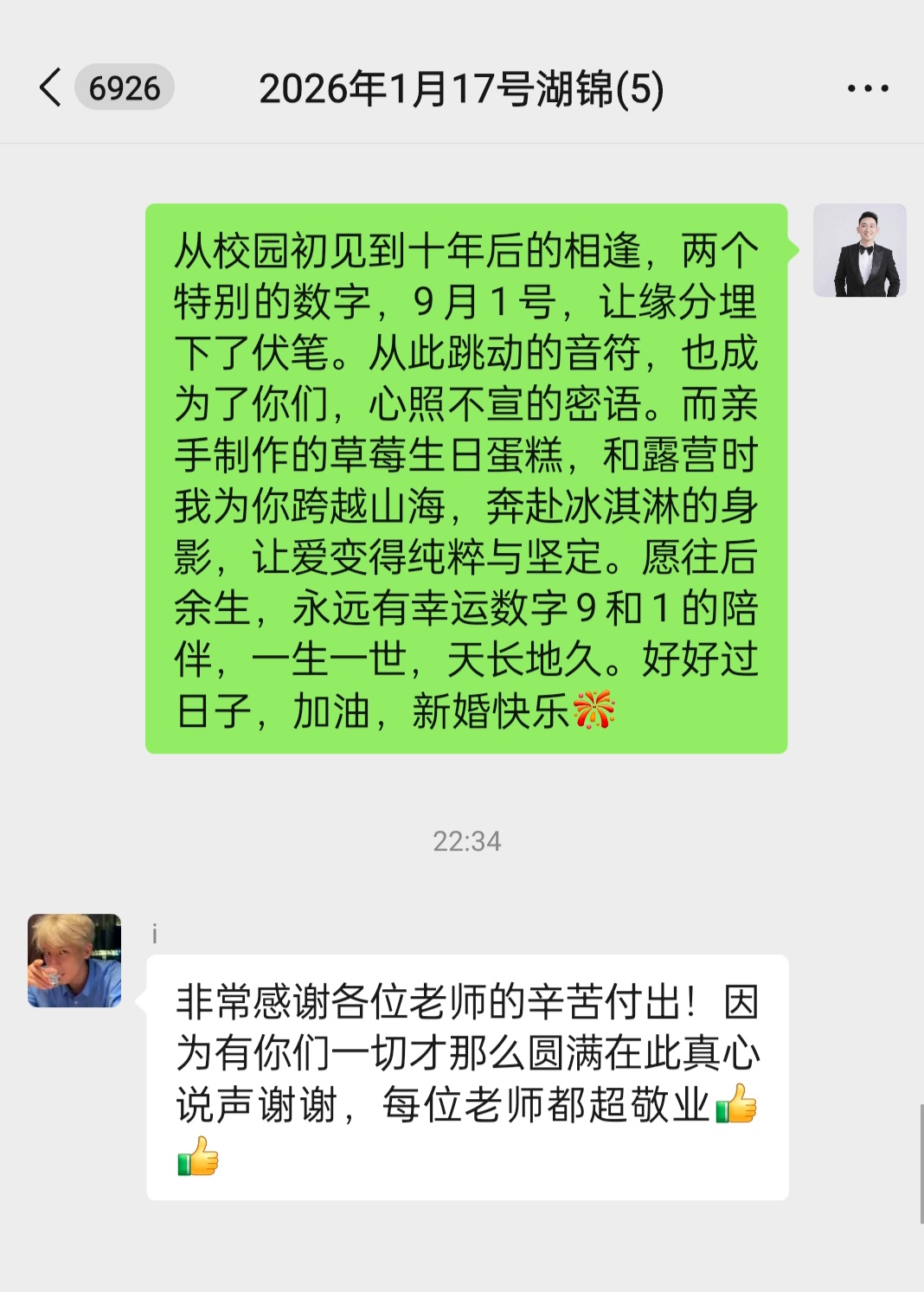This screenshot has width=924, height=1292.
Task: Open the group chat overflow menu
Action: click(867, 88)
